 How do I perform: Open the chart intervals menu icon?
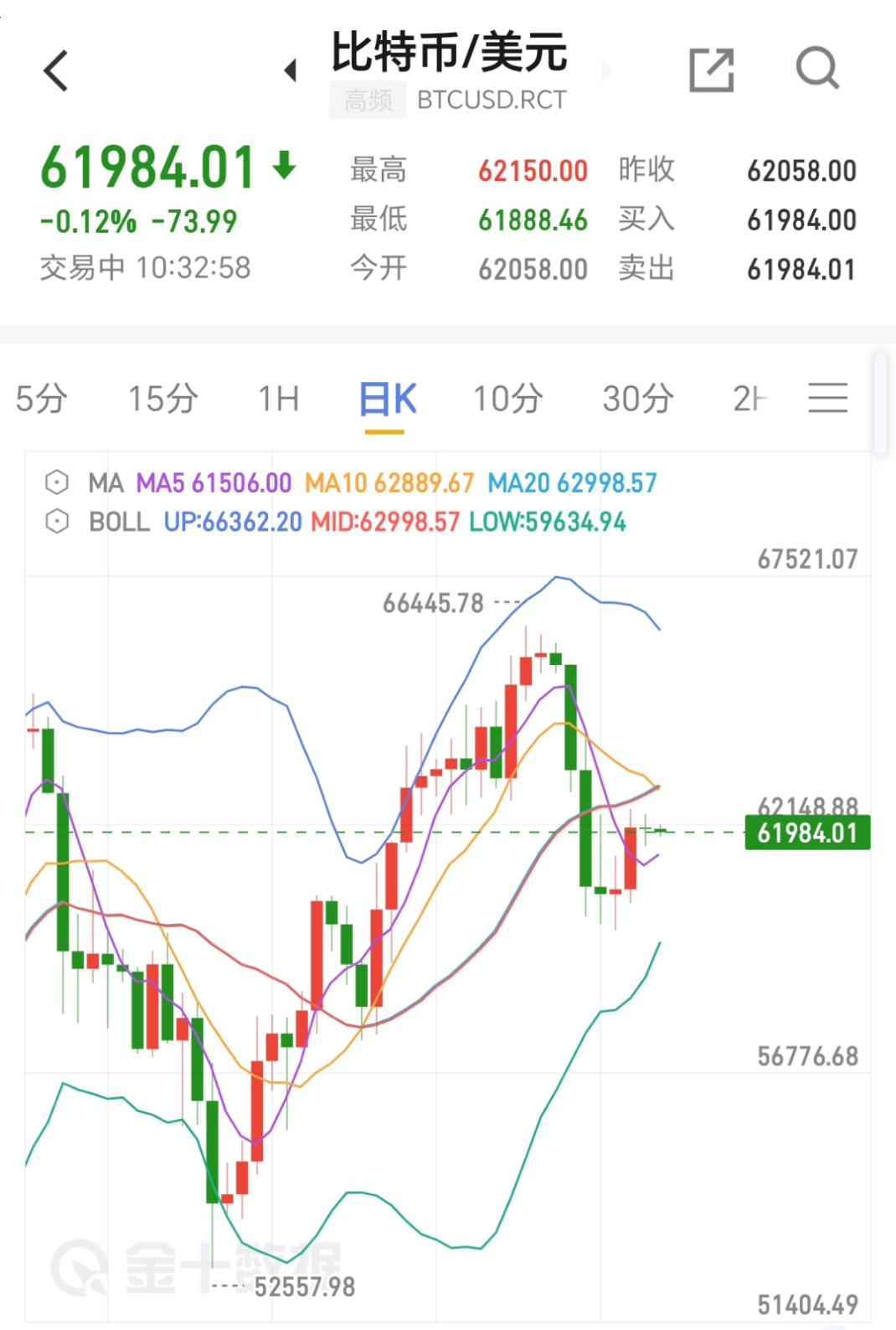(827, 398)
